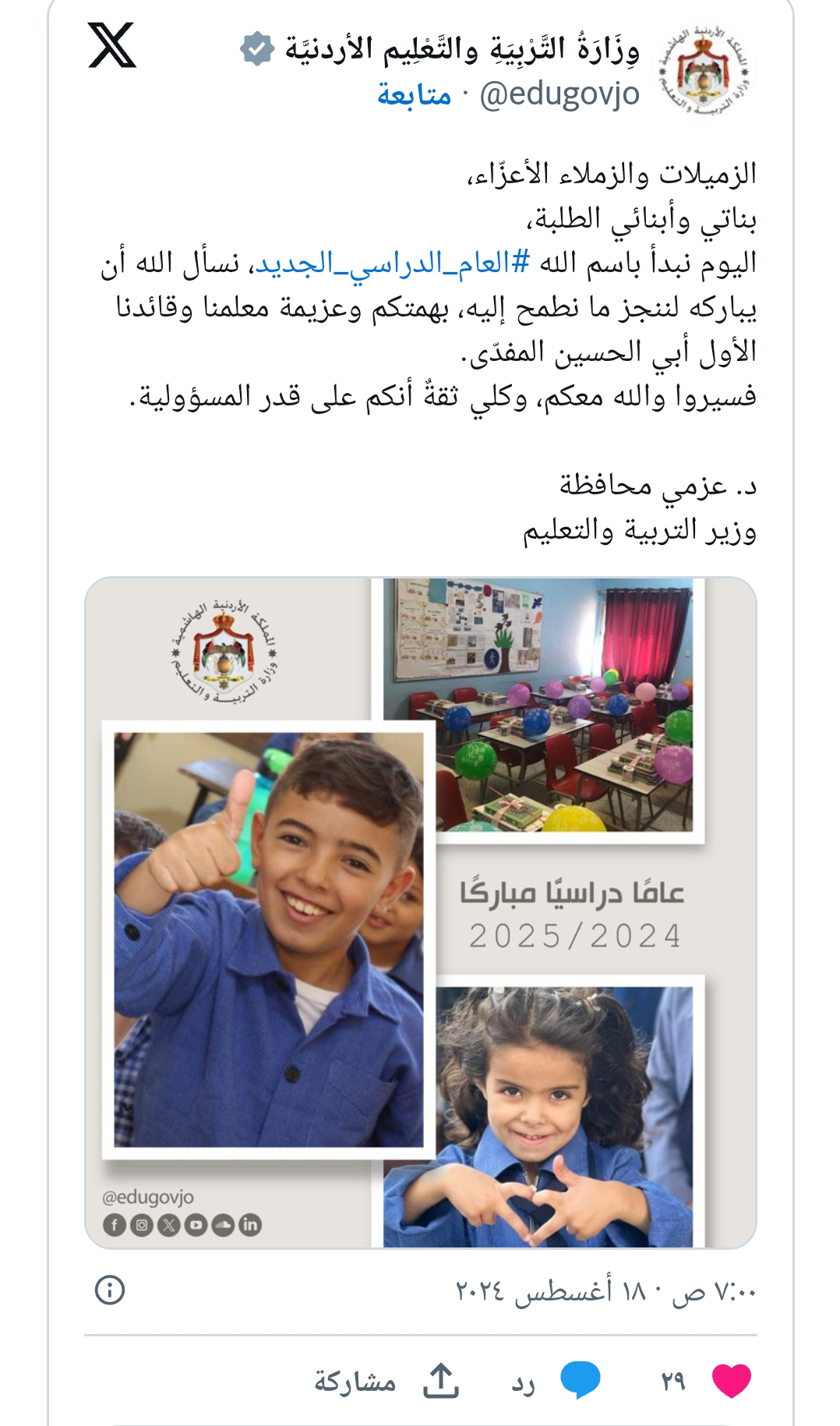Image resolution: width=840 pixels, height=1426 pixels.
Task: Open hashtag #العام_الدراسي_الجديد
Action: pyautogui.click(x=394, y=263)
